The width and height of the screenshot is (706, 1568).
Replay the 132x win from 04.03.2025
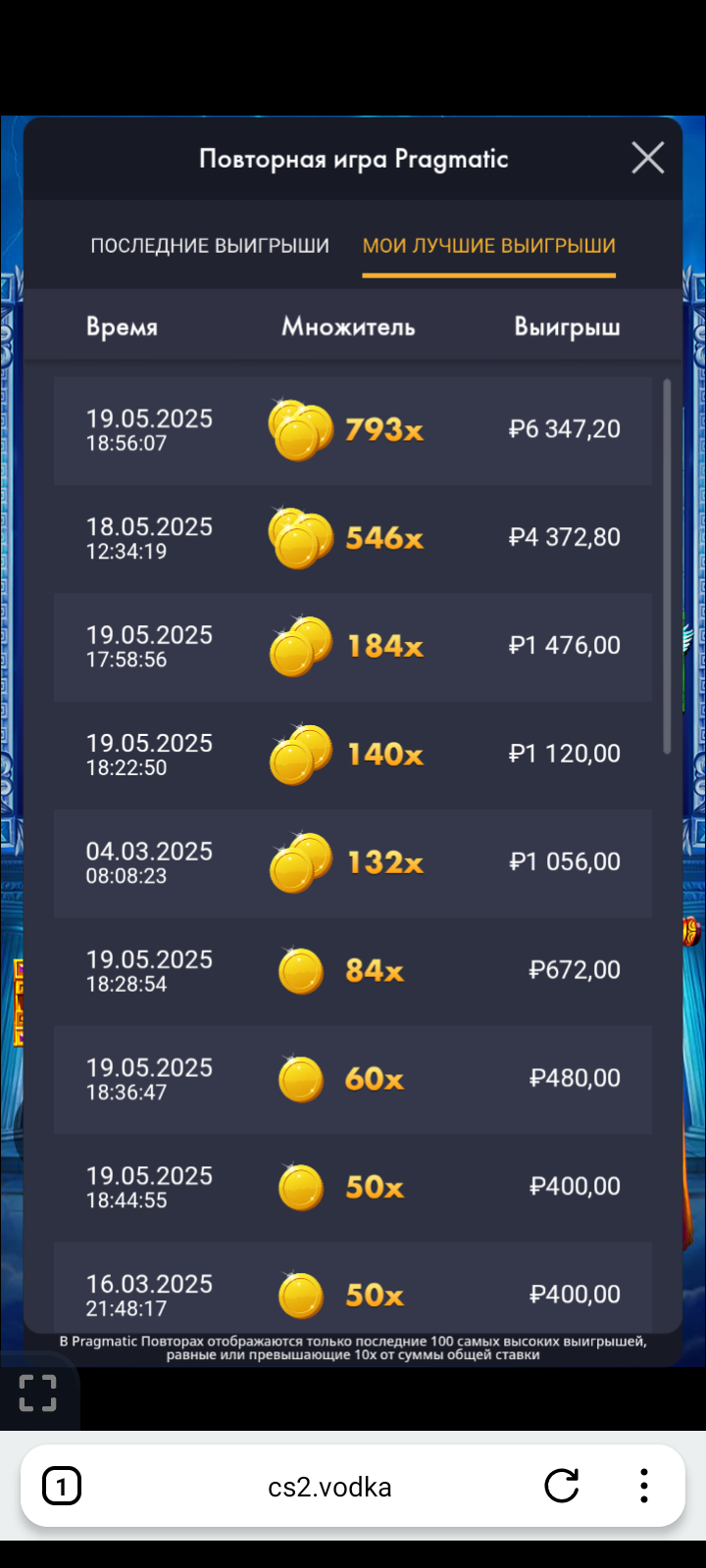353,862
